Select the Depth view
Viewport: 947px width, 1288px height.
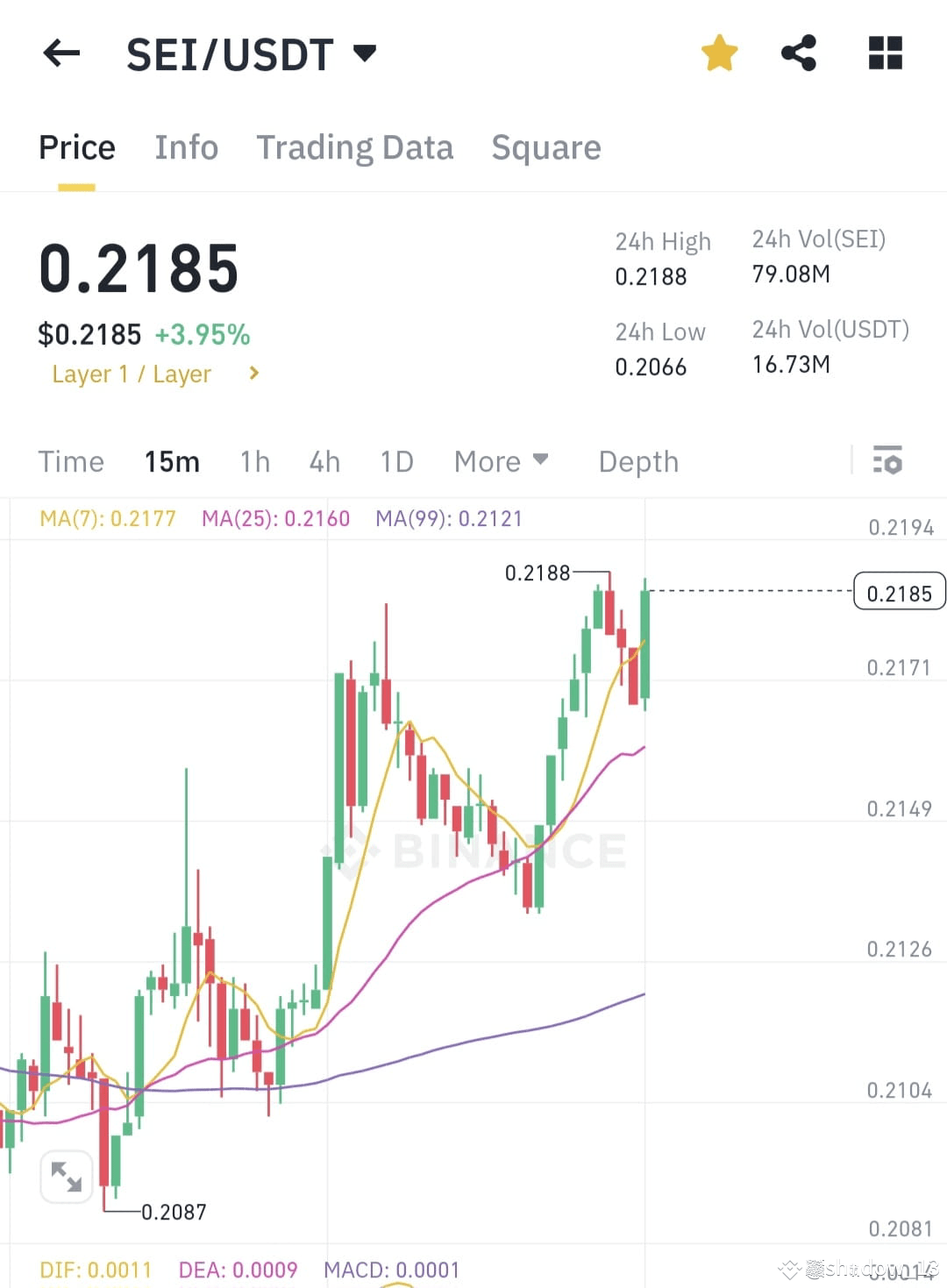(x=638, y=461)
